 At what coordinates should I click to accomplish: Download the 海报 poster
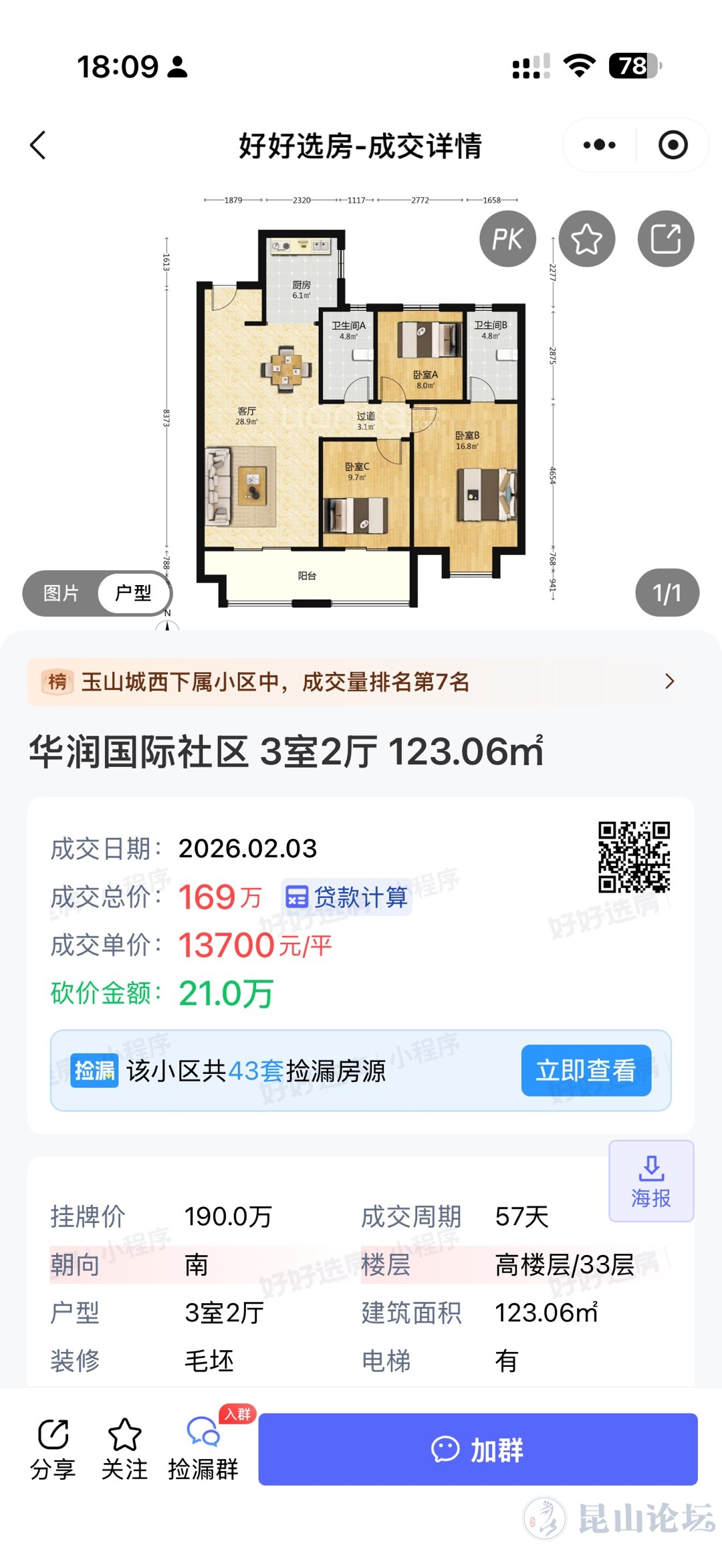tap(651, 1182)
